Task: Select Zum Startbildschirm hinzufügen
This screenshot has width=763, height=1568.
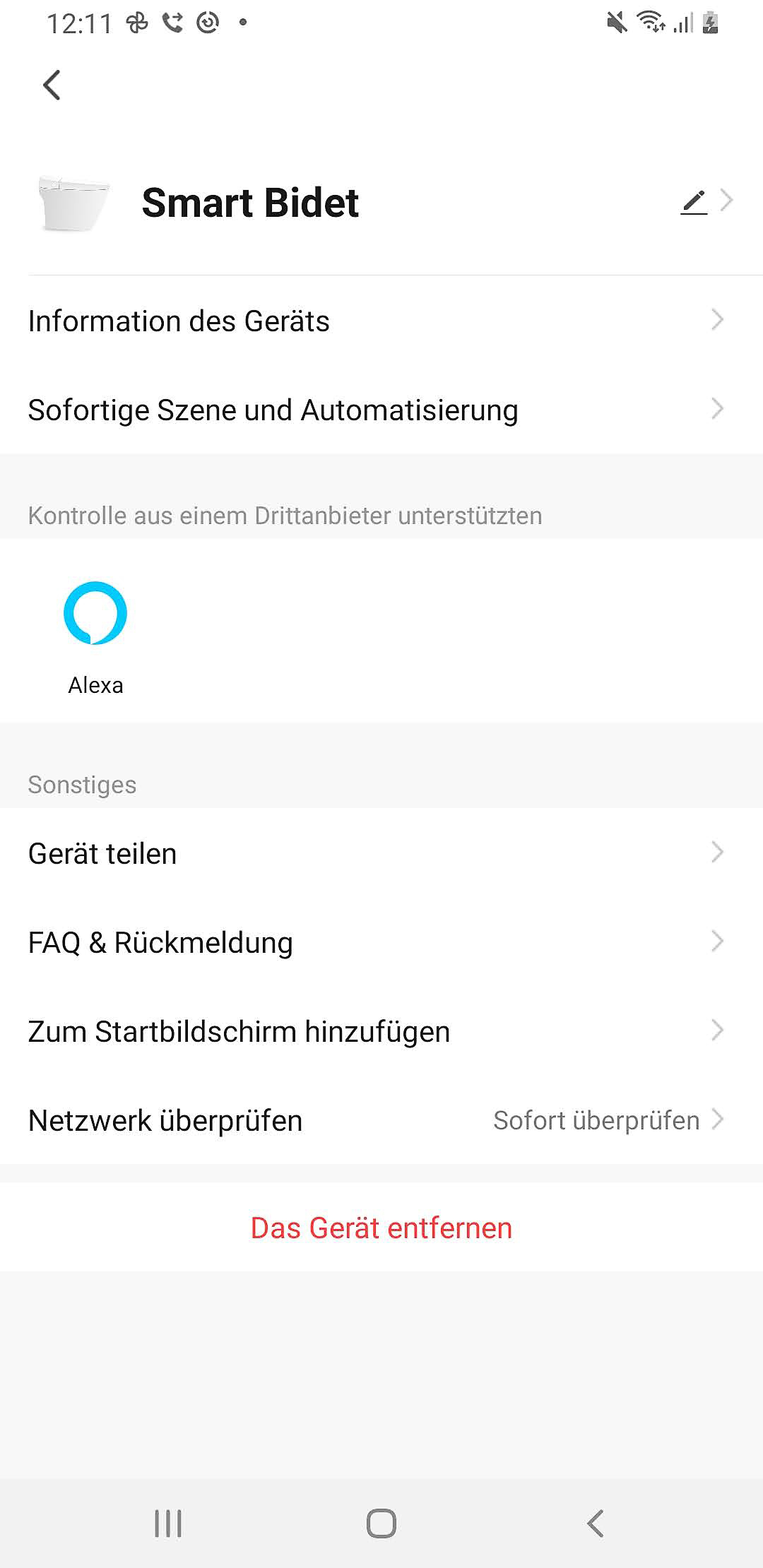Action: pos(381,1031)
